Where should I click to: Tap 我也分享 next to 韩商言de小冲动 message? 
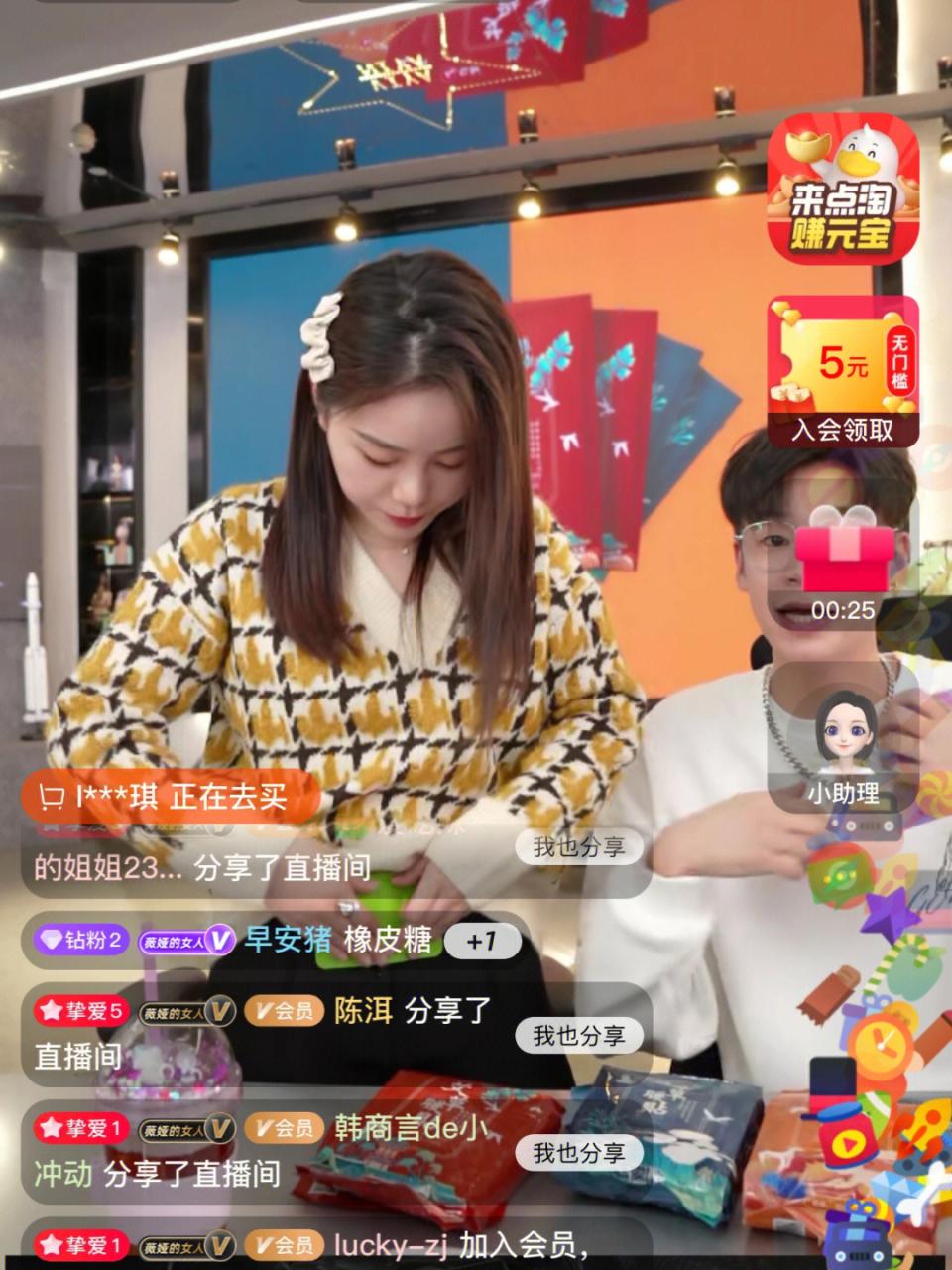[x=579, y=1153]
